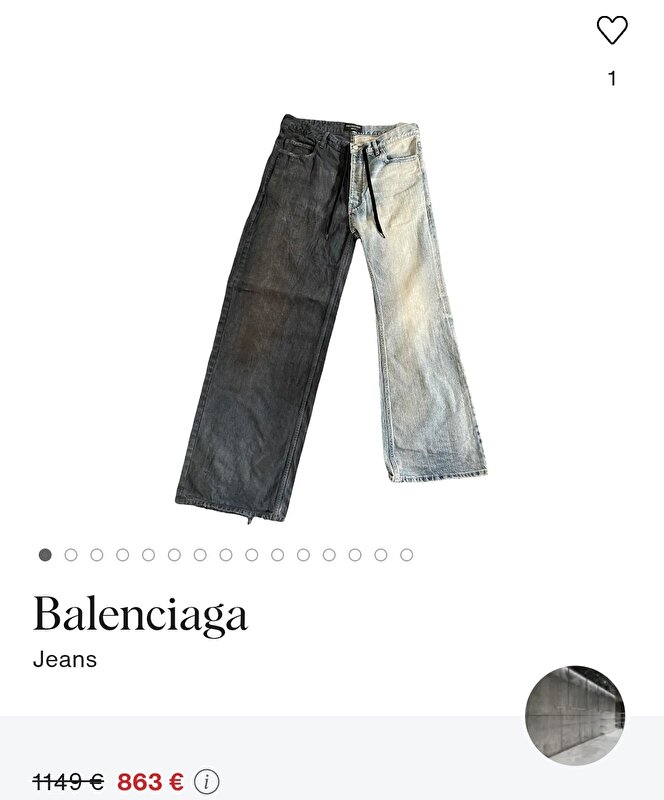Open the Balenciaga brand link
Screen dimensions: 664x800
(140, 614)
